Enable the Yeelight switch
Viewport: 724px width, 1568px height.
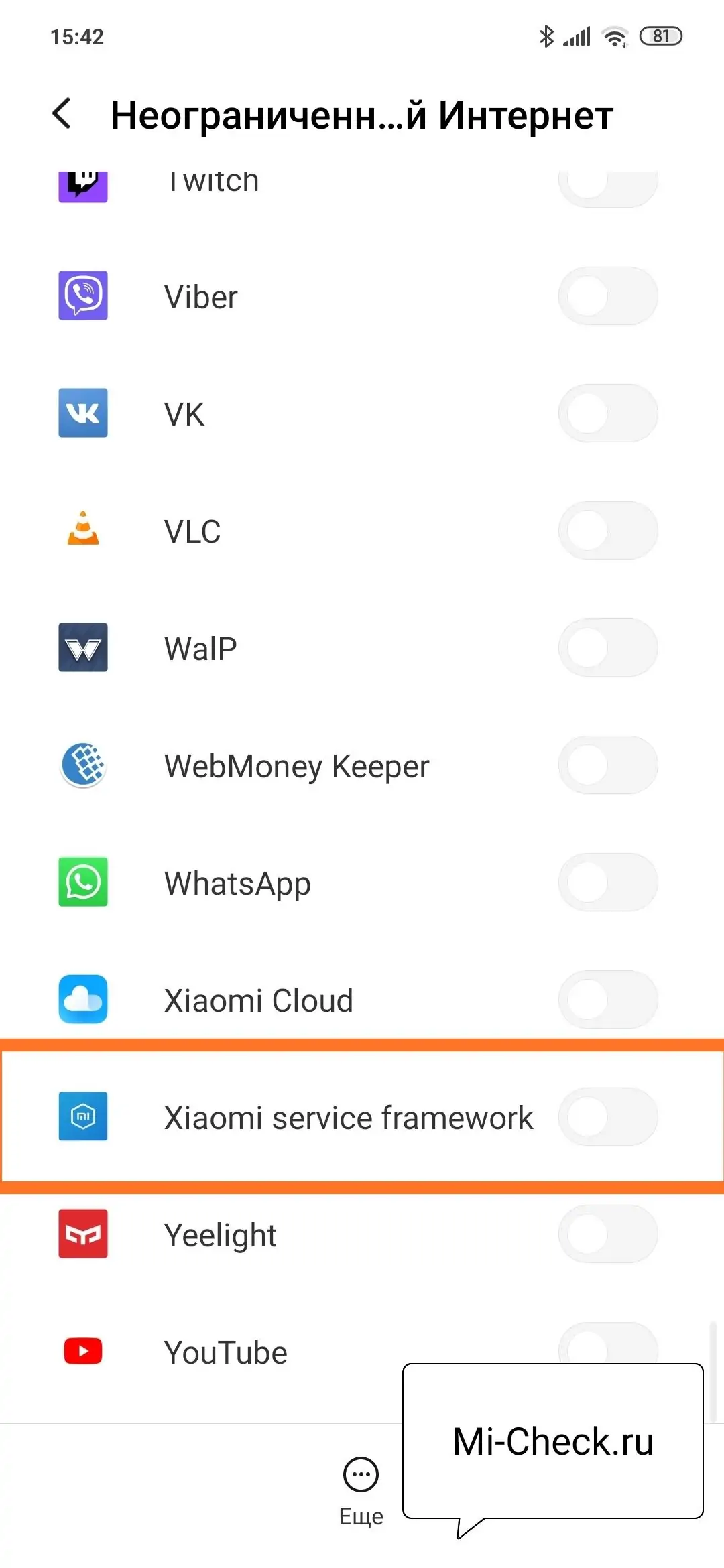[608, 1234]
